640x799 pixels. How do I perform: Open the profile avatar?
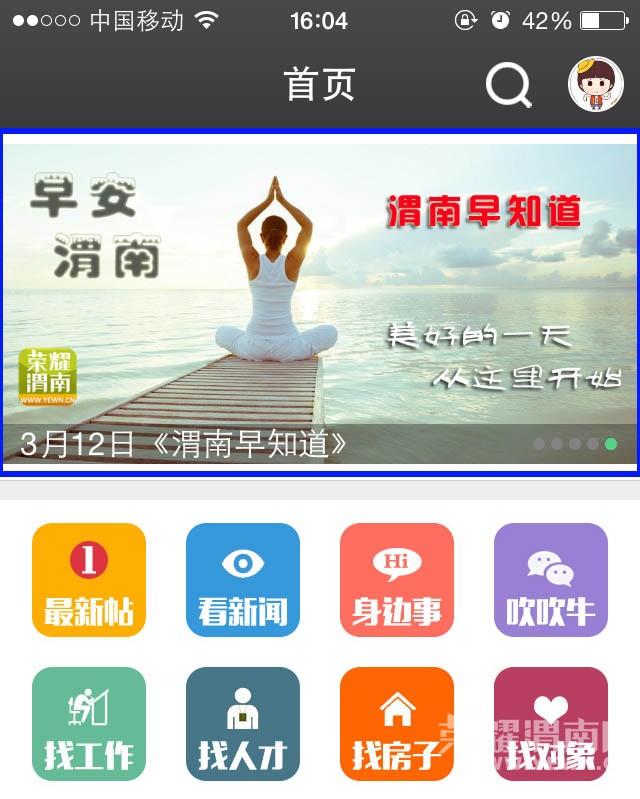tap(595, 84)
